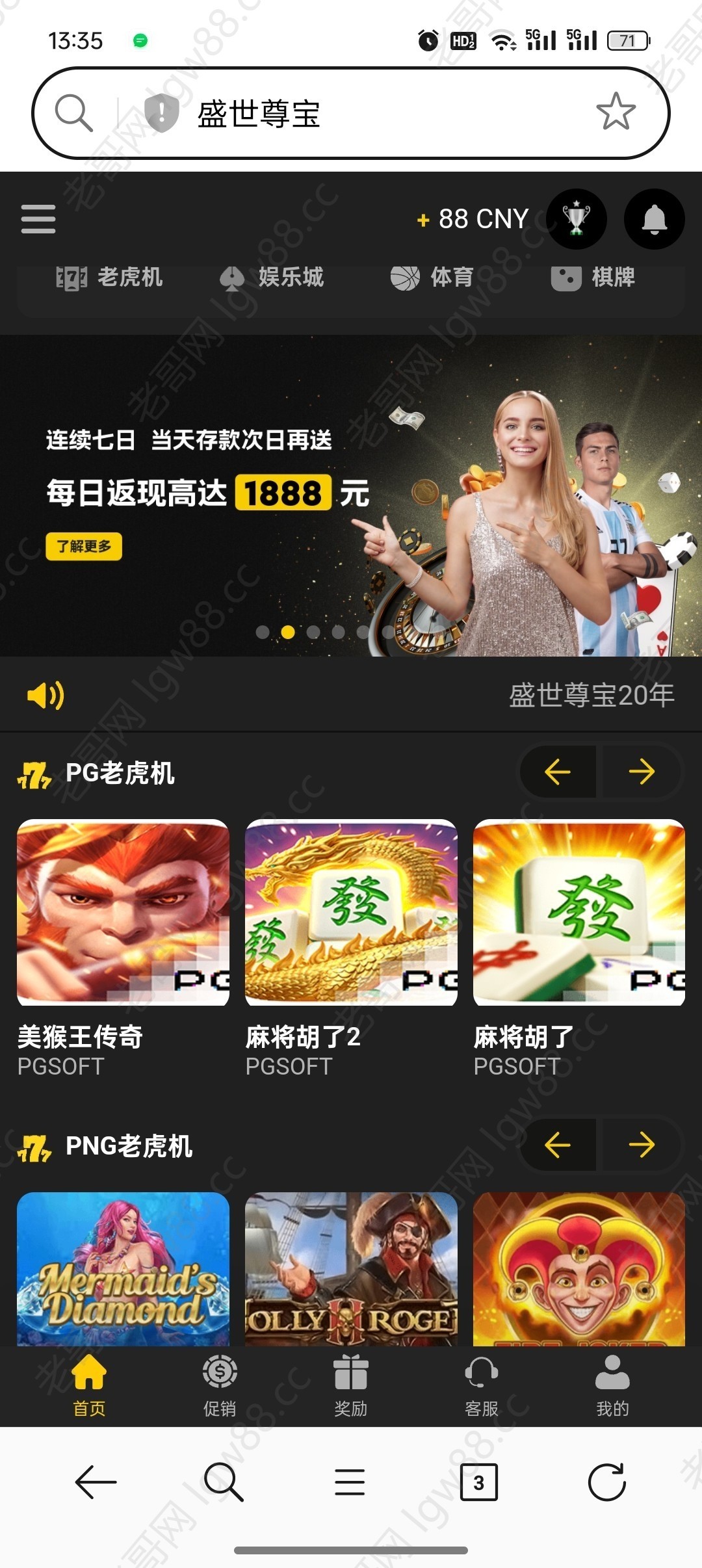Viewport: 702px width, 1568px height.
Task: Open the hamburger drawer menu
Action: click(x=38, y=218)
